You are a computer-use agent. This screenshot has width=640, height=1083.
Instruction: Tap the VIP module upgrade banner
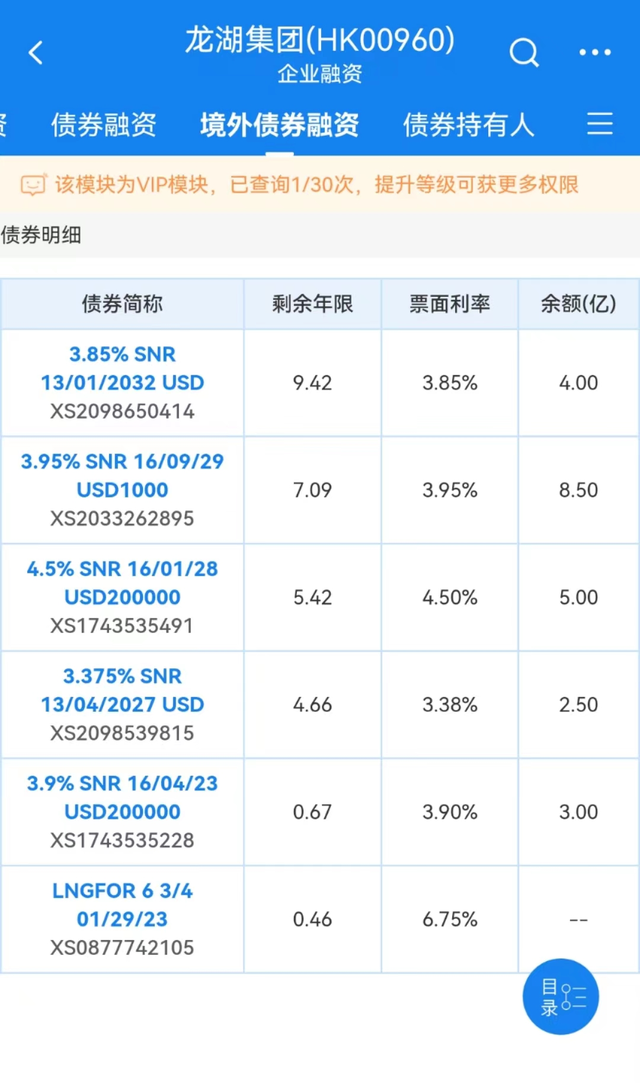320,185
